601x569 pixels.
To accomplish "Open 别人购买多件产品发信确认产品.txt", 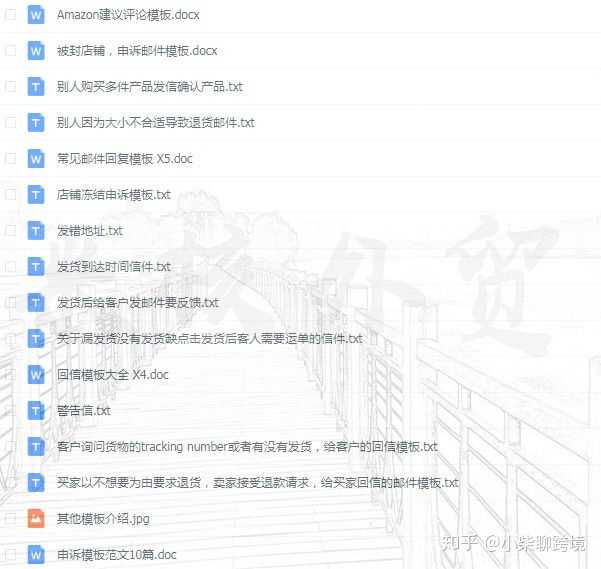I will click(149, 86).
